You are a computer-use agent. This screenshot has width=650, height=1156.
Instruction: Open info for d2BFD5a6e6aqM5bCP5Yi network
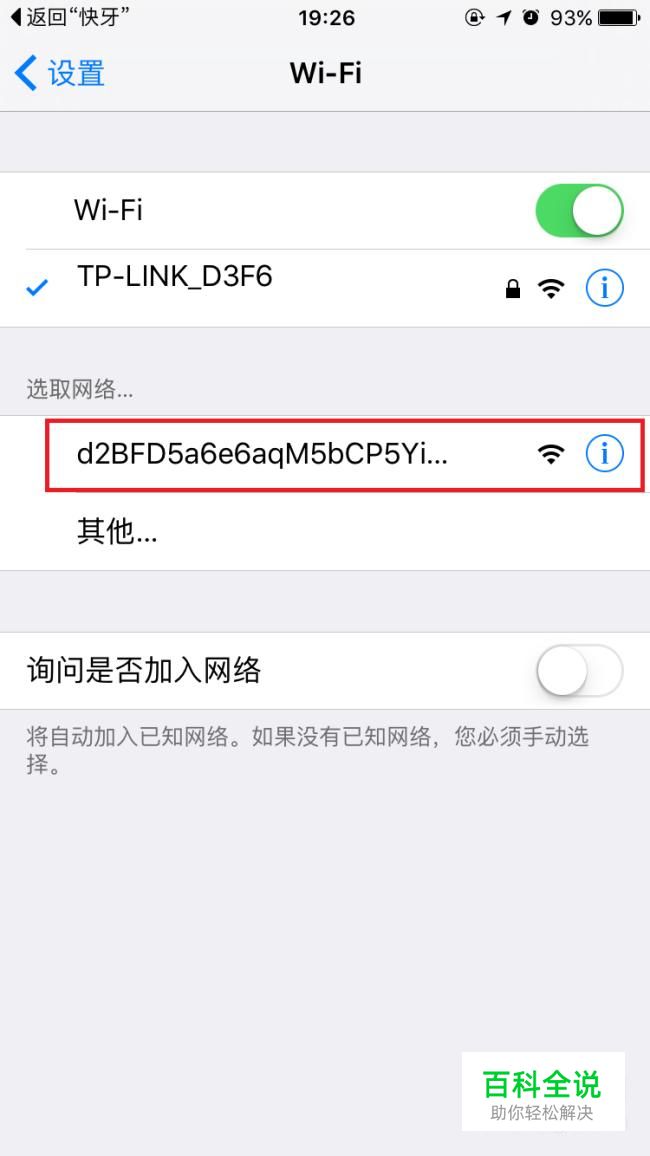pyautogui.click(x=604, y=455)
